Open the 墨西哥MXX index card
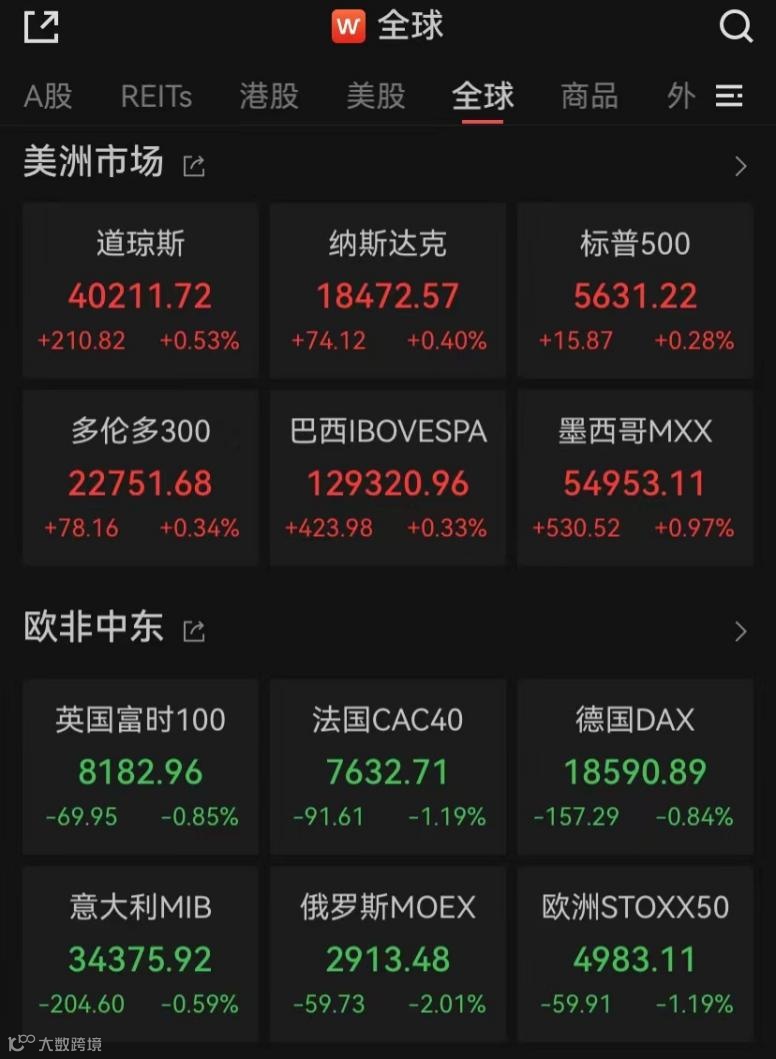 pos(635,477)
